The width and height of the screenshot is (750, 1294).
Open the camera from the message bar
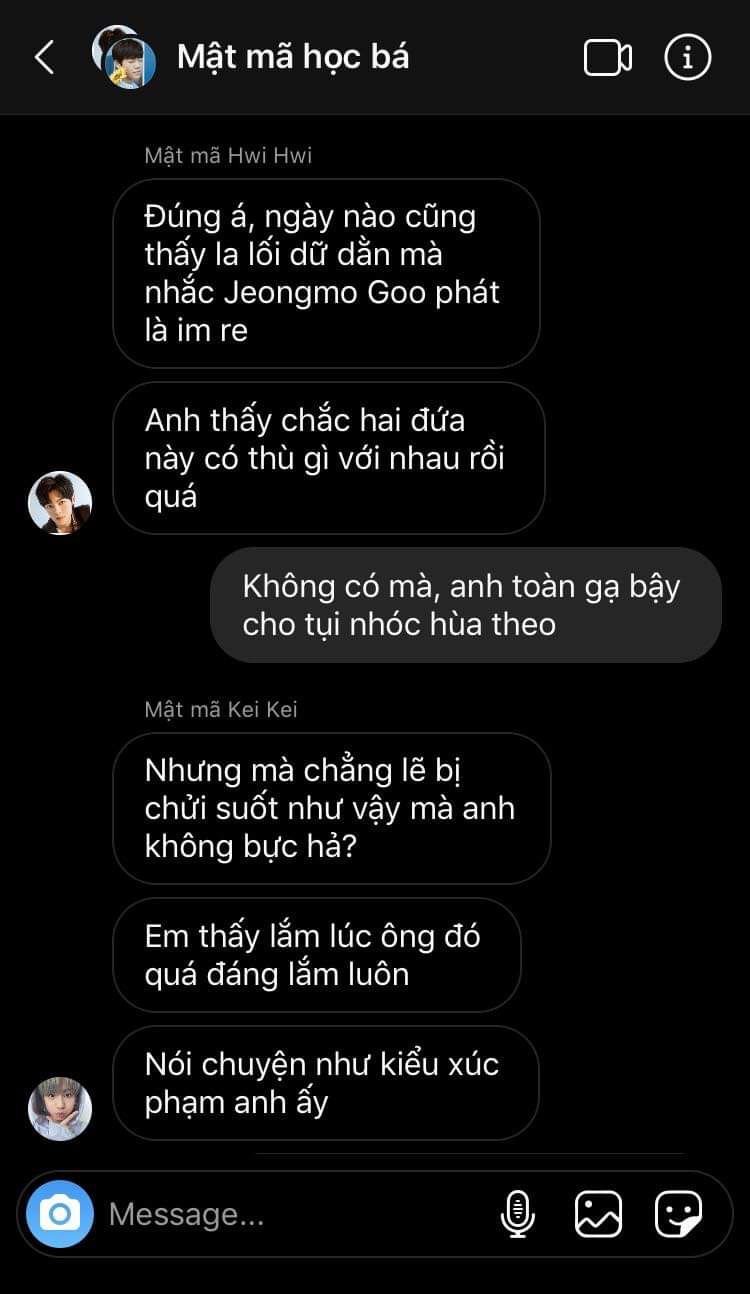click(x=60, y=1214)
